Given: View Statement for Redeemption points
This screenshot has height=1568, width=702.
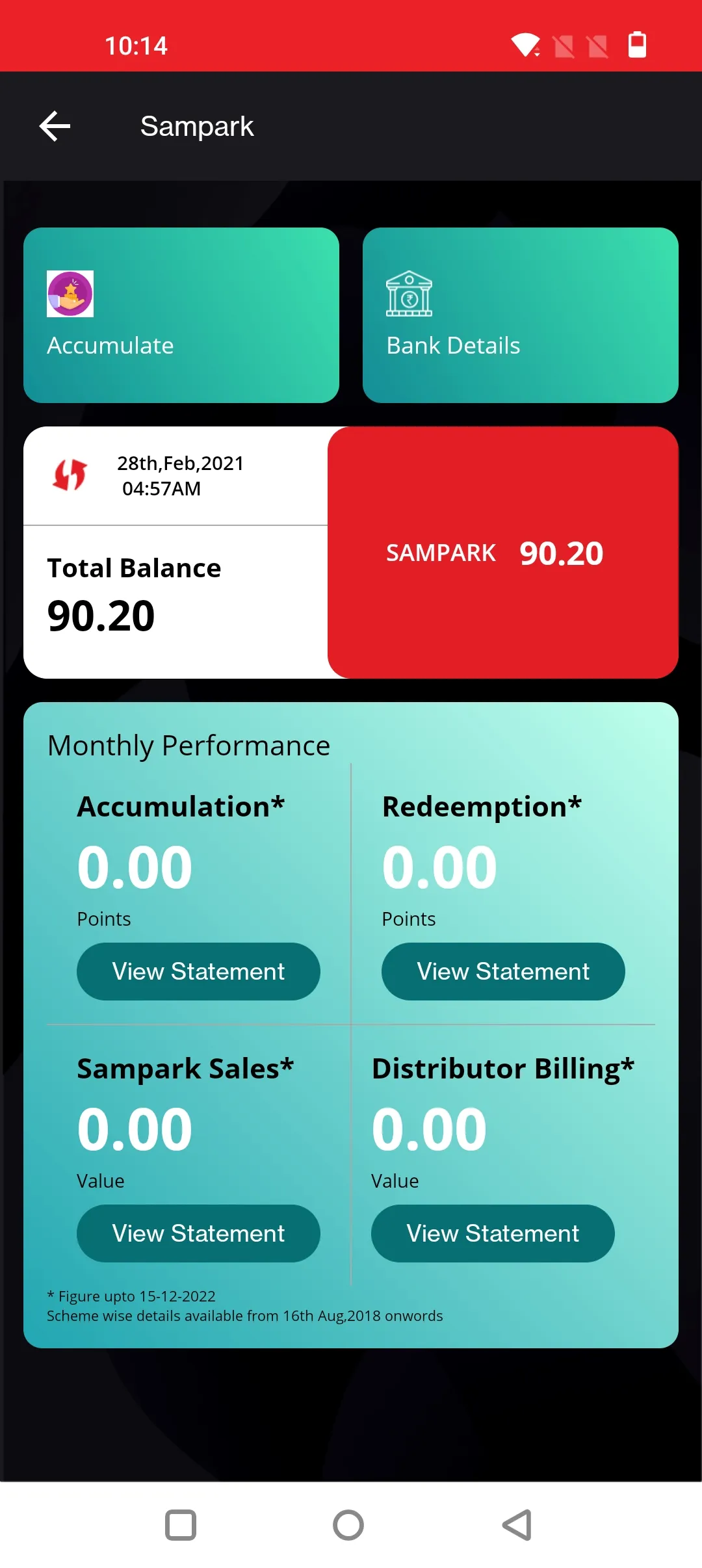Looking at the screenshot, I should [502, 971].
